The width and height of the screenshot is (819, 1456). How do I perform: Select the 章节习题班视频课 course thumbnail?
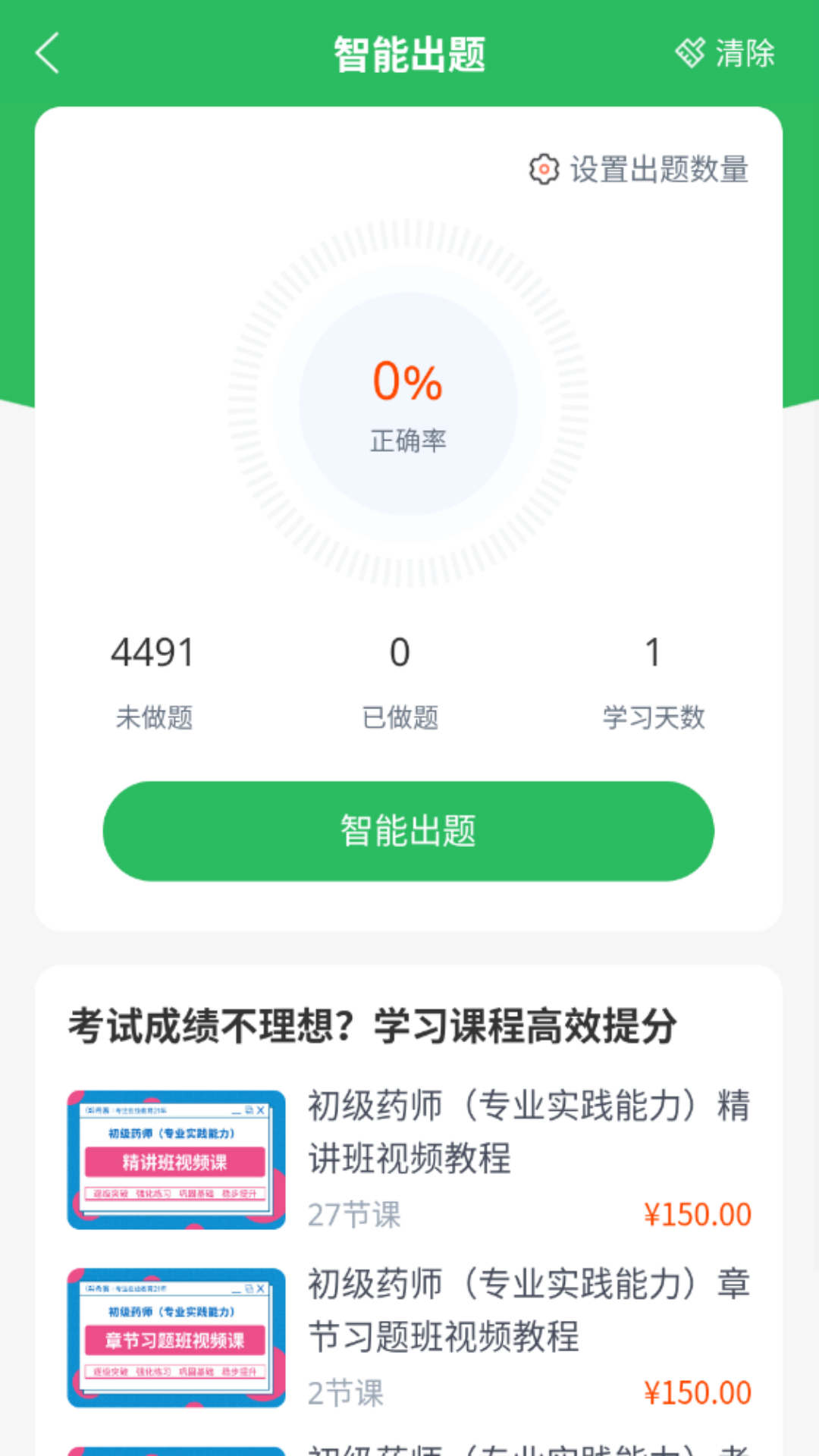tap(175, 1336)
